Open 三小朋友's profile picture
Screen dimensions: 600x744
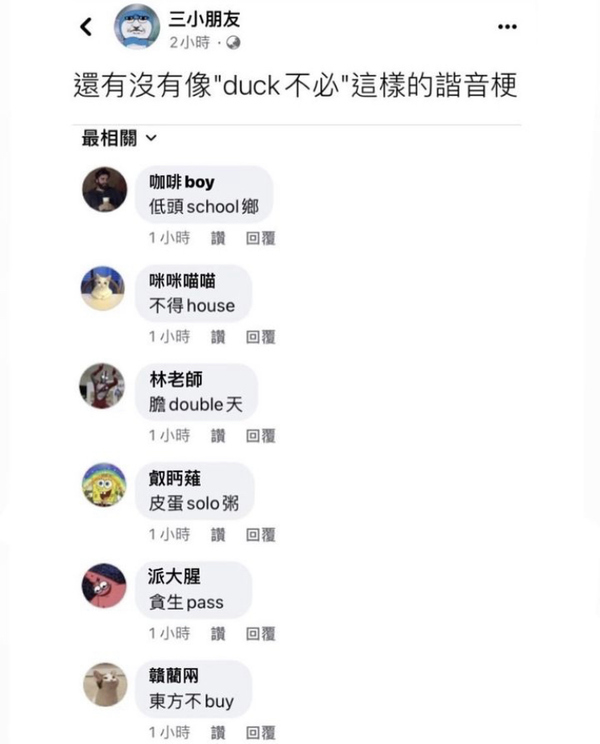point(139,27)
